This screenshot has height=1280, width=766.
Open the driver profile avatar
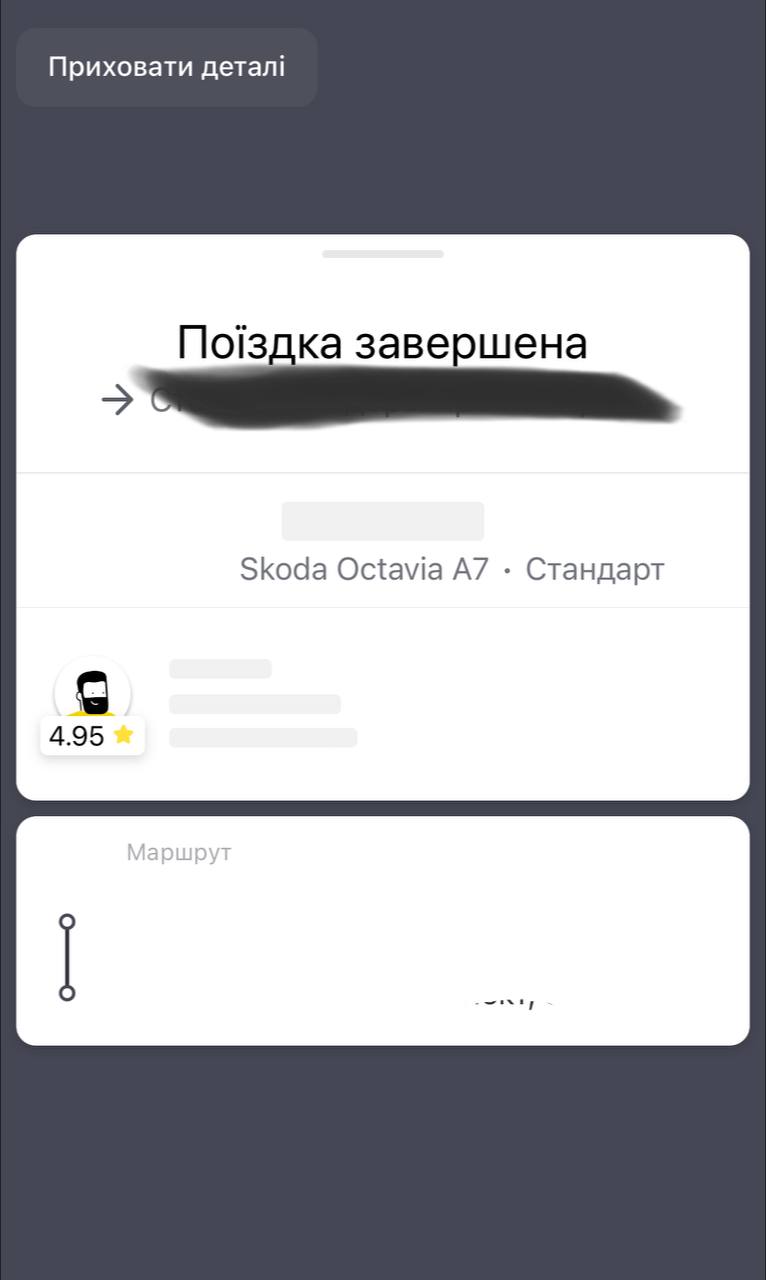tap(92, 690)
